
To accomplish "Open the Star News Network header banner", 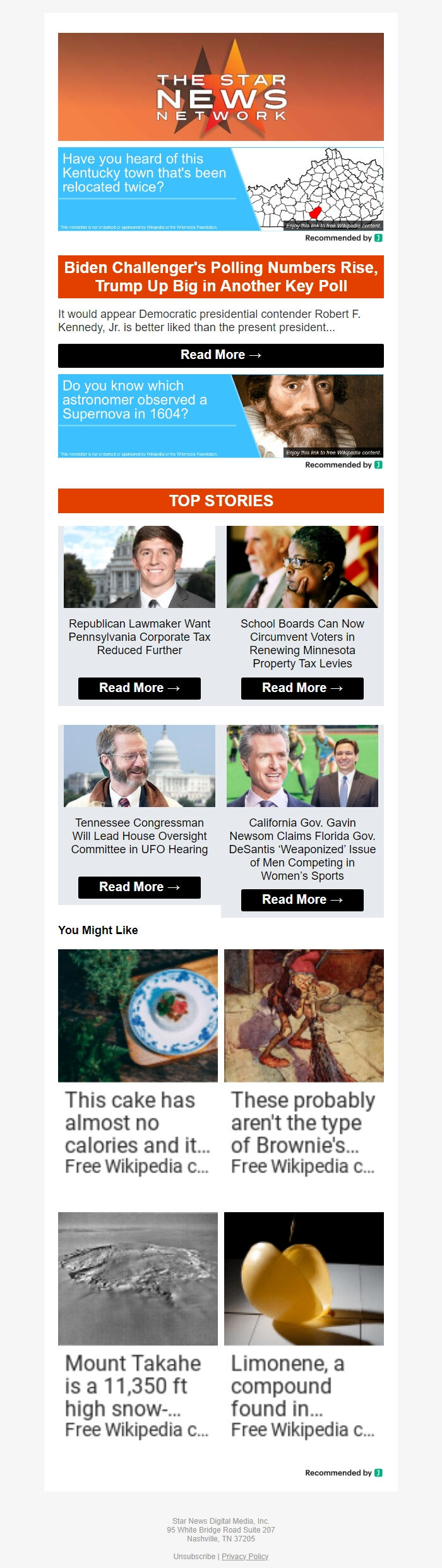I will click(220, 87).
